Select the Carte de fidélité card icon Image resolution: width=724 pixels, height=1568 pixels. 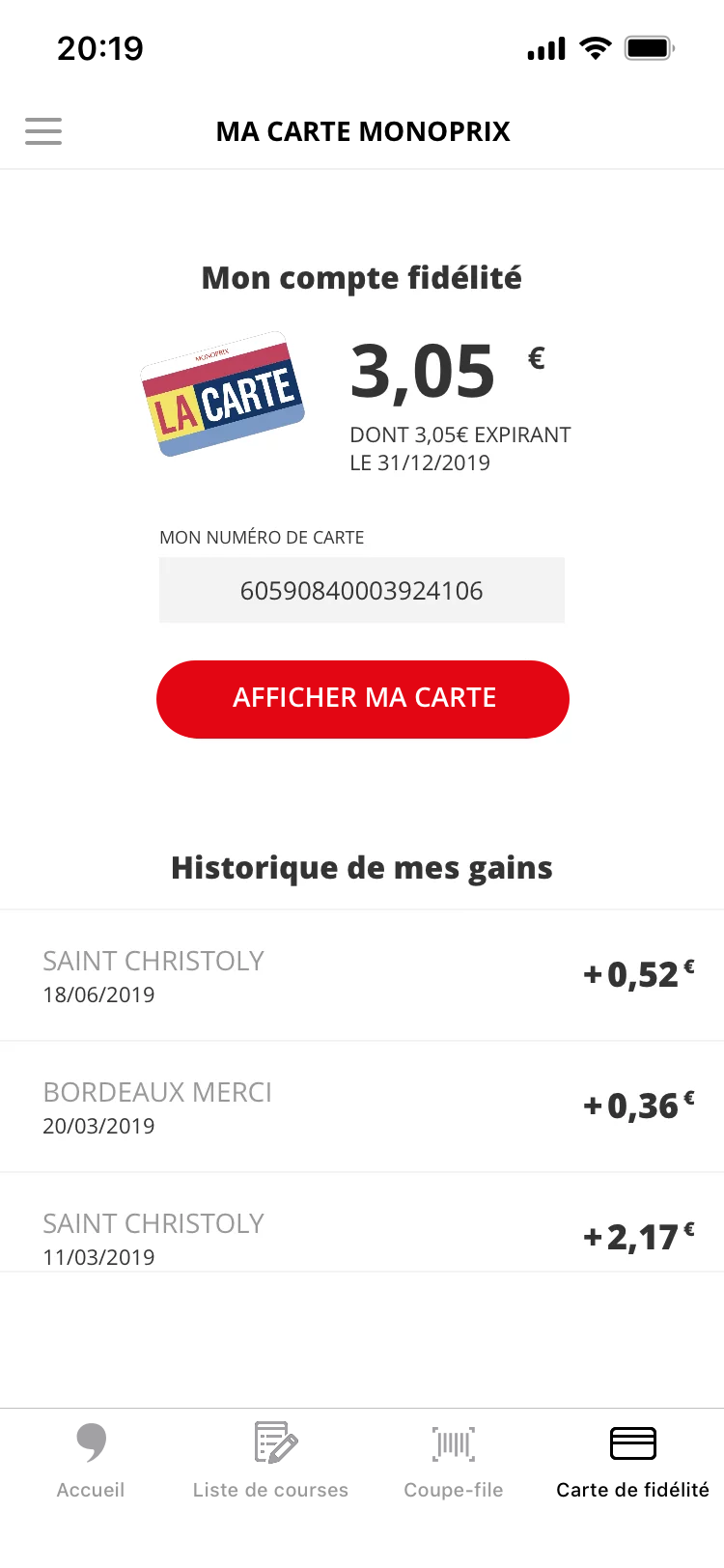632,1442
